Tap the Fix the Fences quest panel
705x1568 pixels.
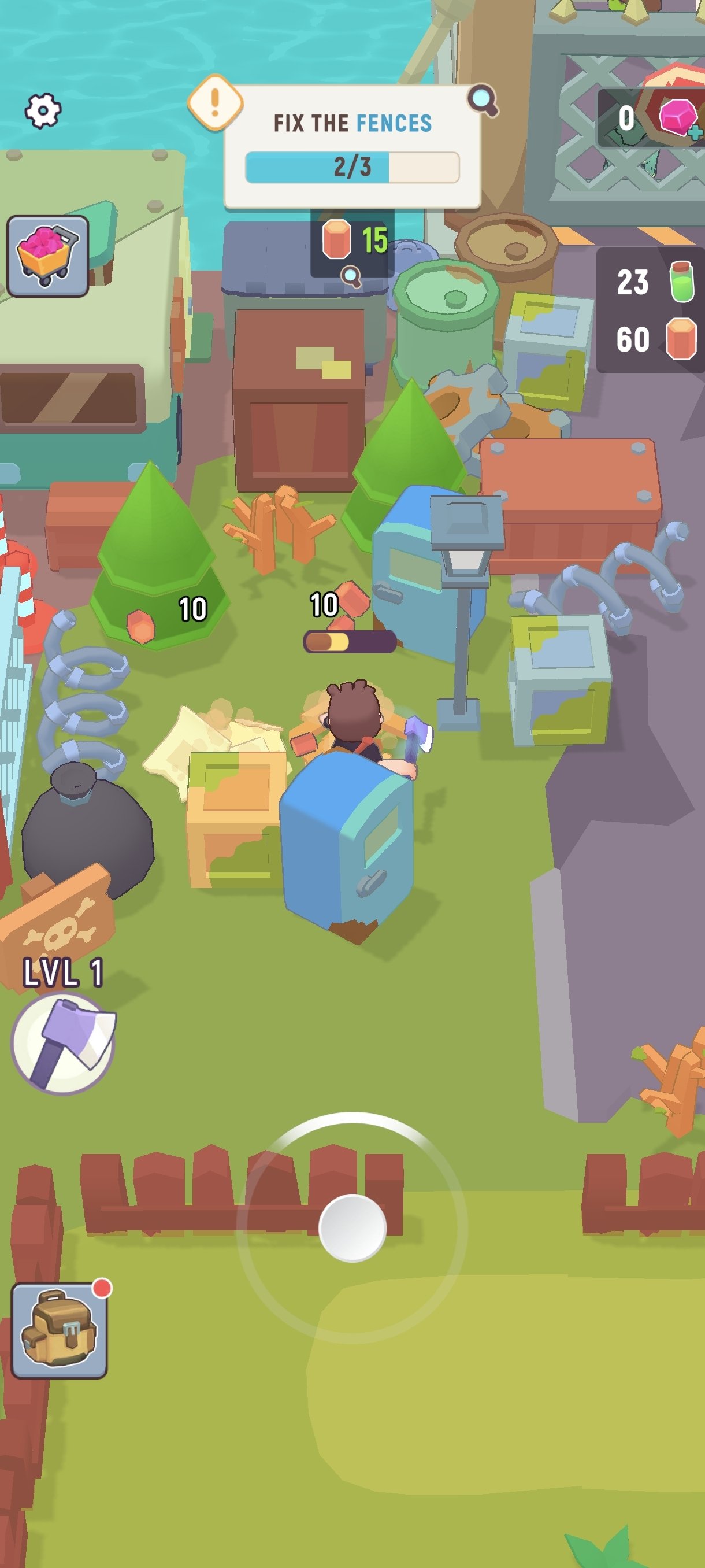click(352, 147)
